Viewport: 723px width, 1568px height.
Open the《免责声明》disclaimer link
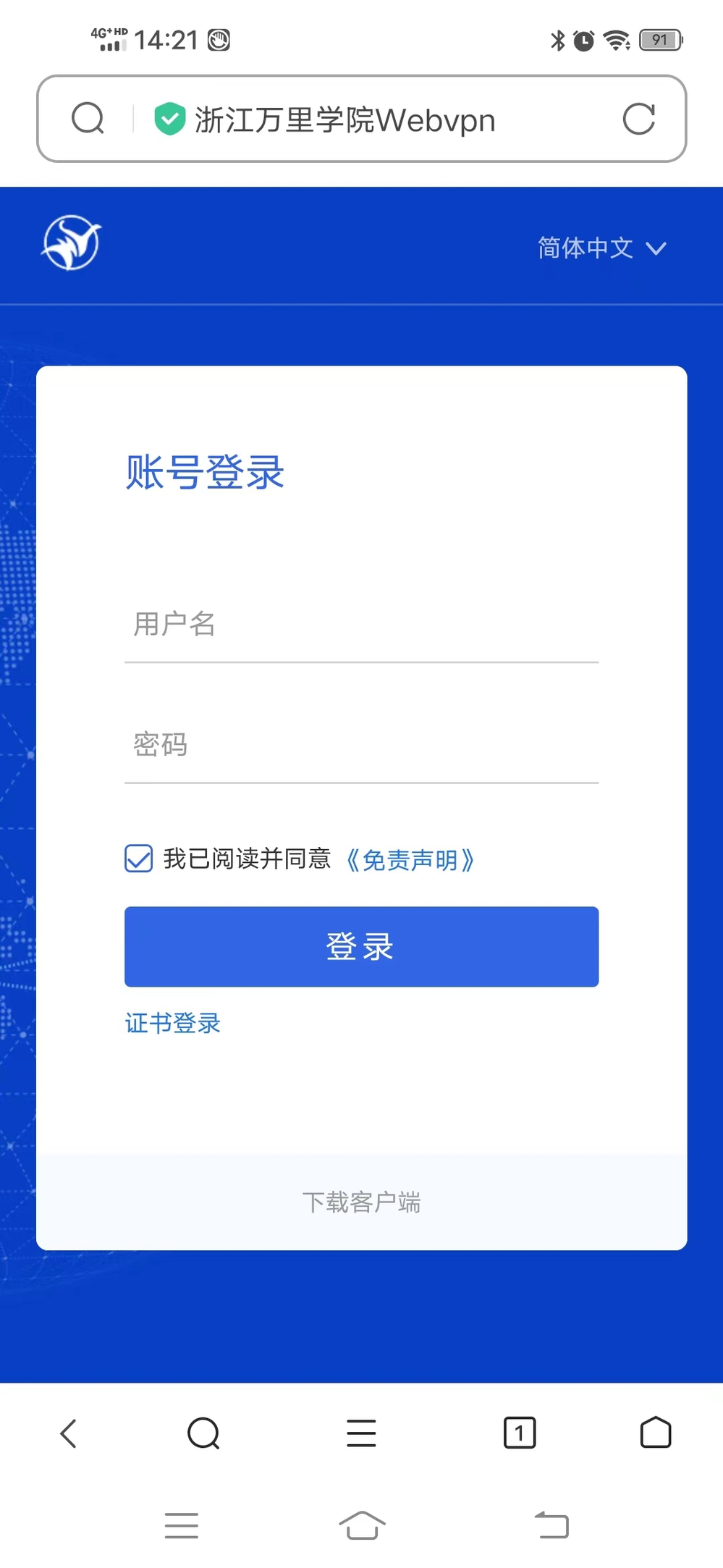click(x=410, y=860)
